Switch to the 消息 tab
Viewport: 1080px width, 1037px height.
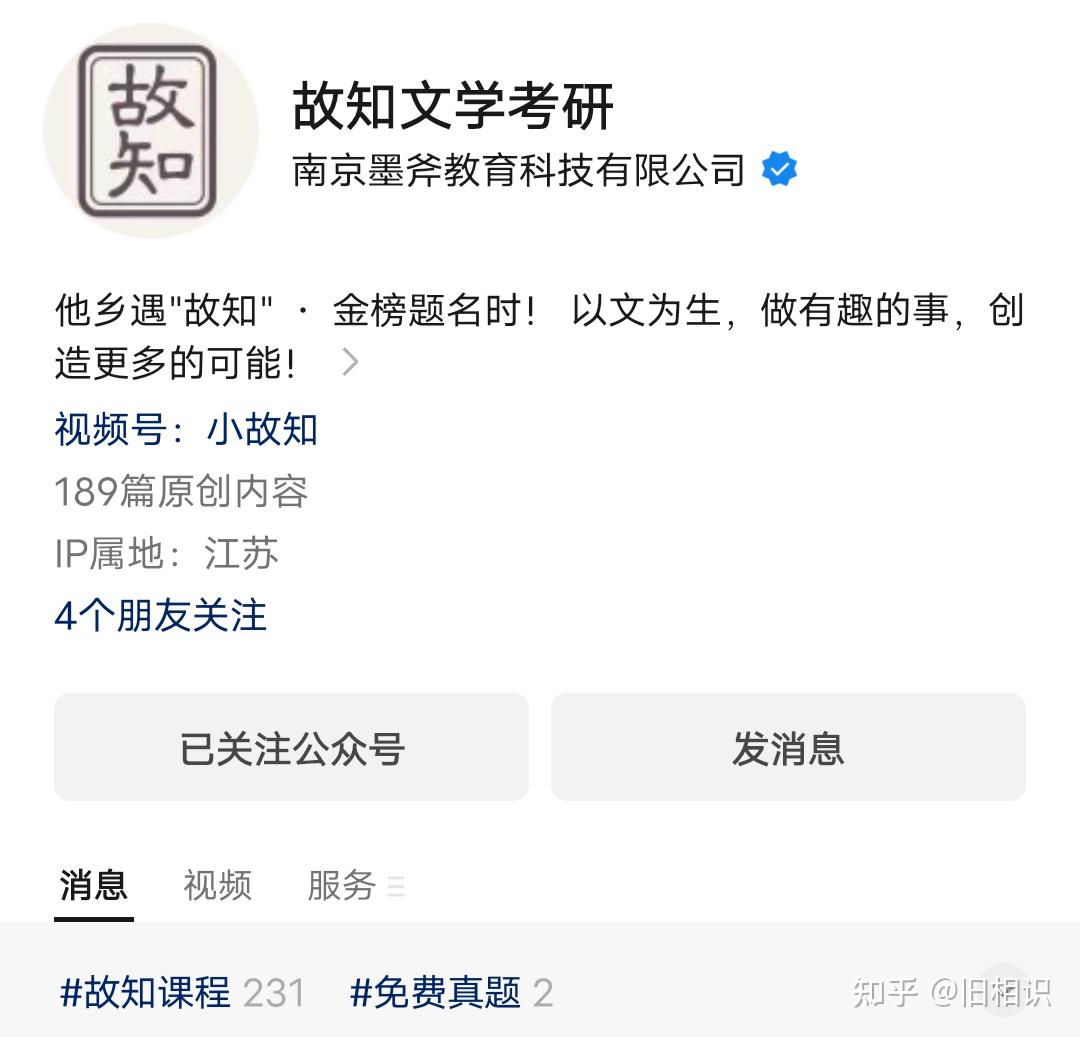[93, 886]
